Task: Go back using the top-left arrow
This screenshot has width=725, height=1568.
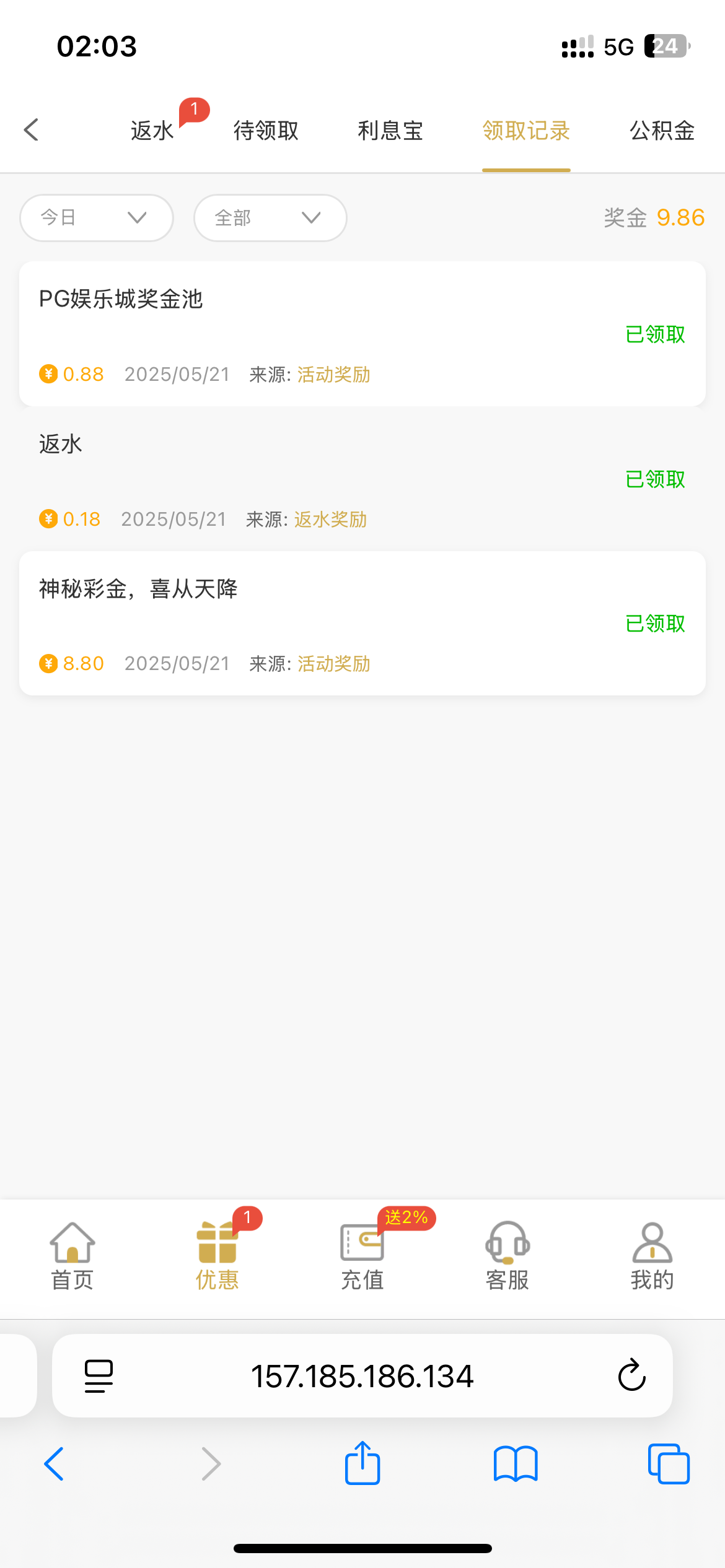Action: (32, 130)
